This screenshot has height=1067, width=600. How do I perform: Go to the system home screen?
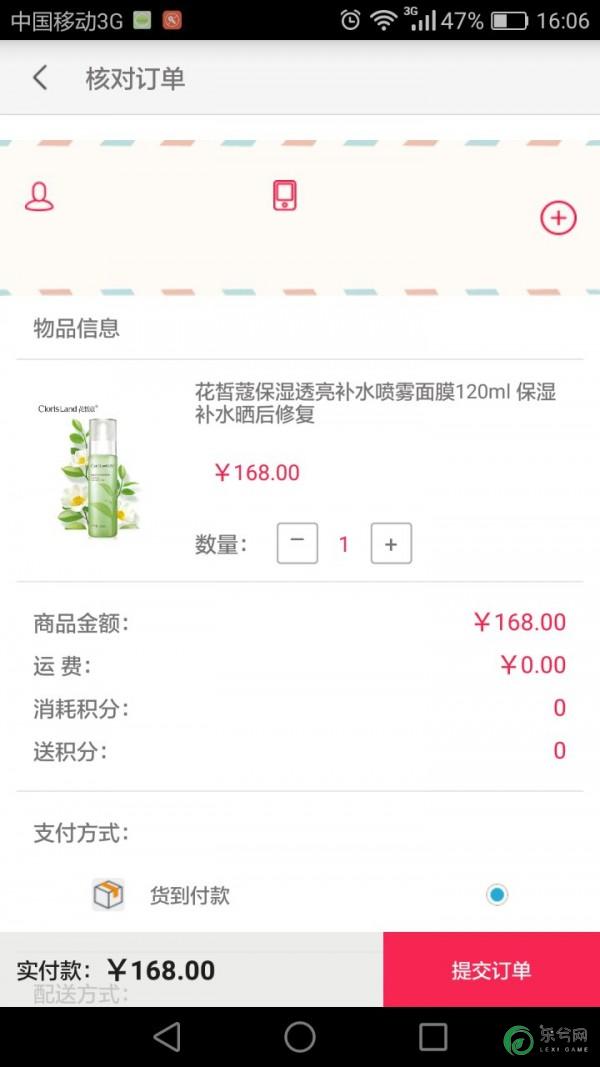[x=300, y=1037]
